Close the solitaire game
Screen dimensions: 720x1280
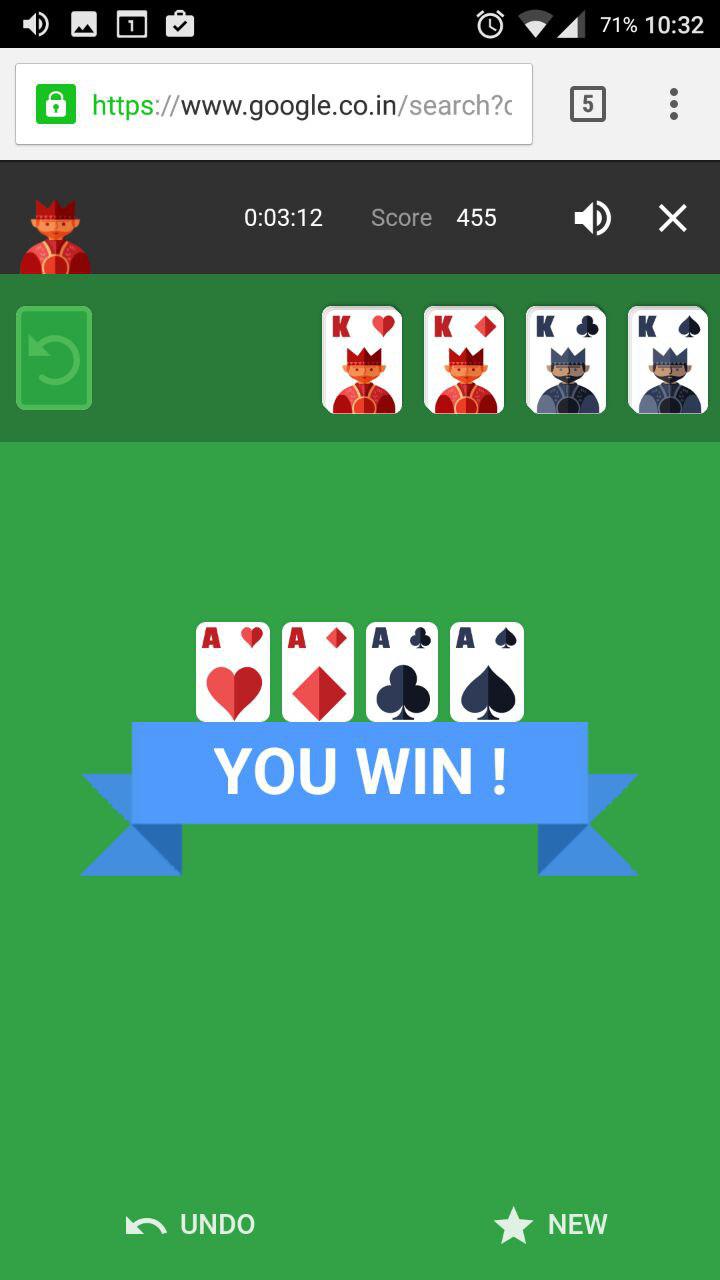point(672,218)
